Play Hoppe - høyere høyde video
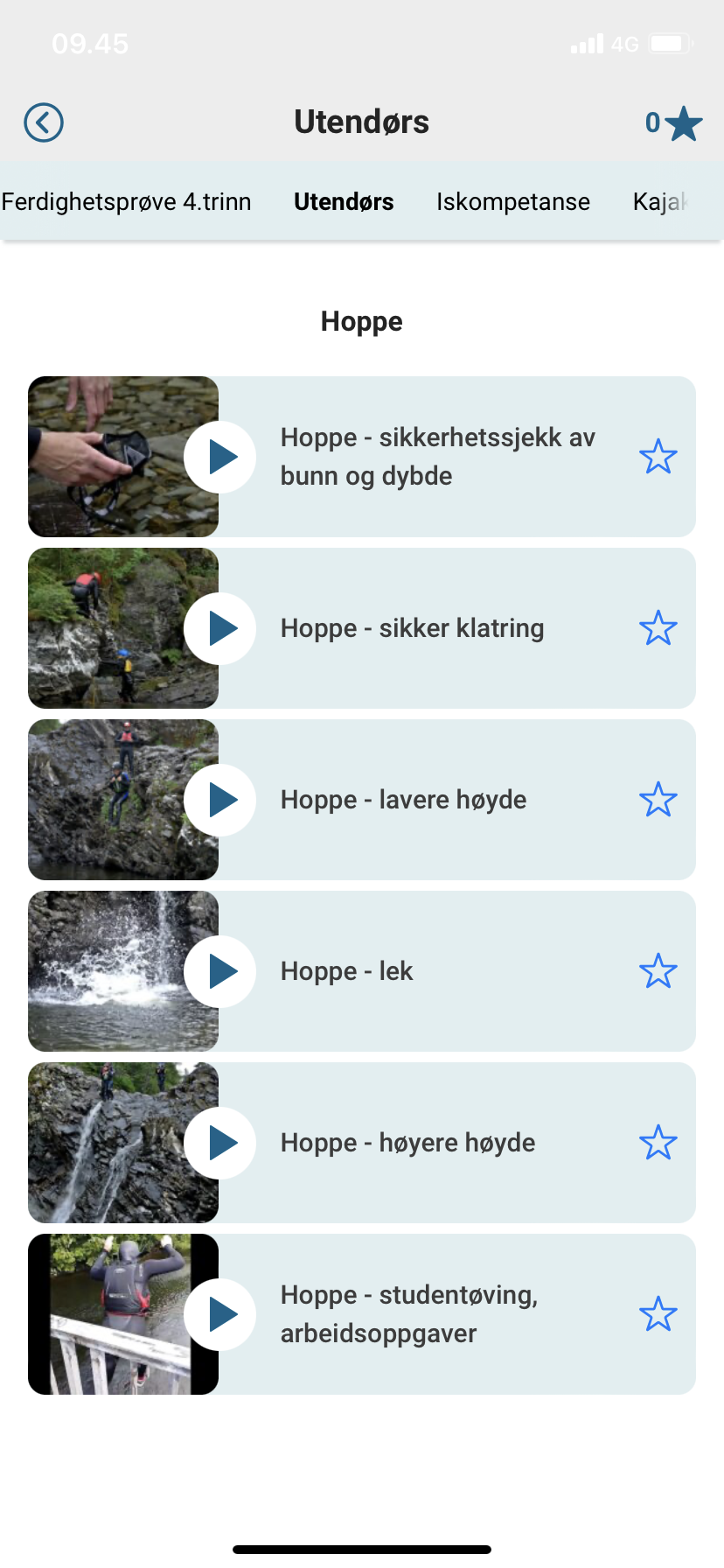 point(220,1143)
